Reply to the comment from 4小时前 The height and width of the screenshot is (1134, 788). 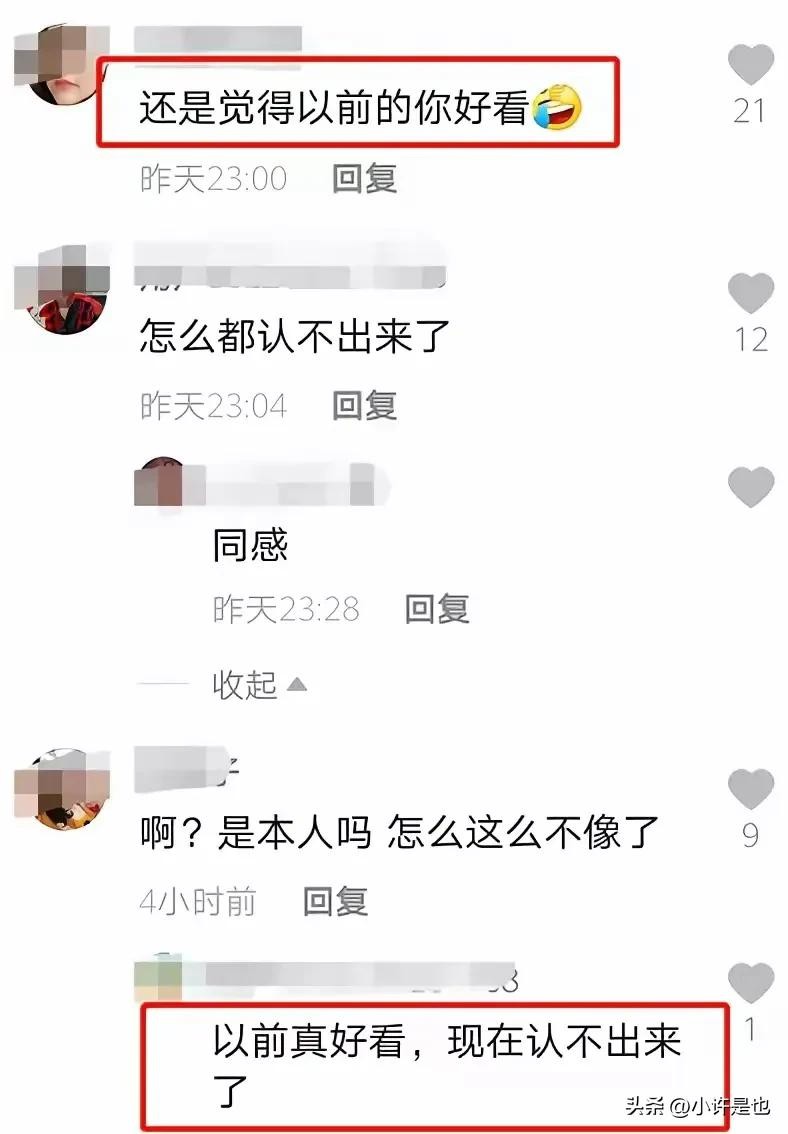[335, 901]
